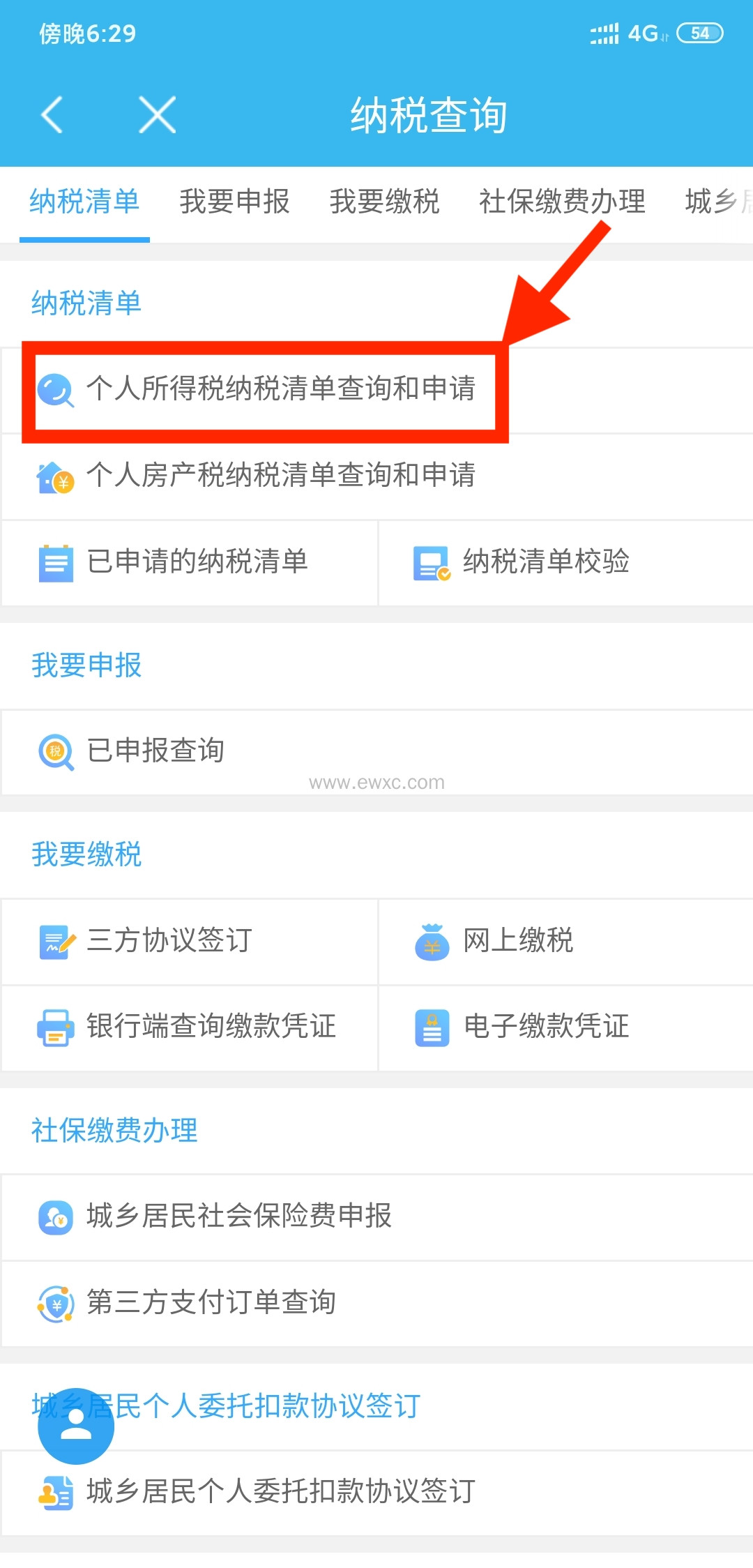
Task: Open 纳税清单校验
Action: point(545,562)
